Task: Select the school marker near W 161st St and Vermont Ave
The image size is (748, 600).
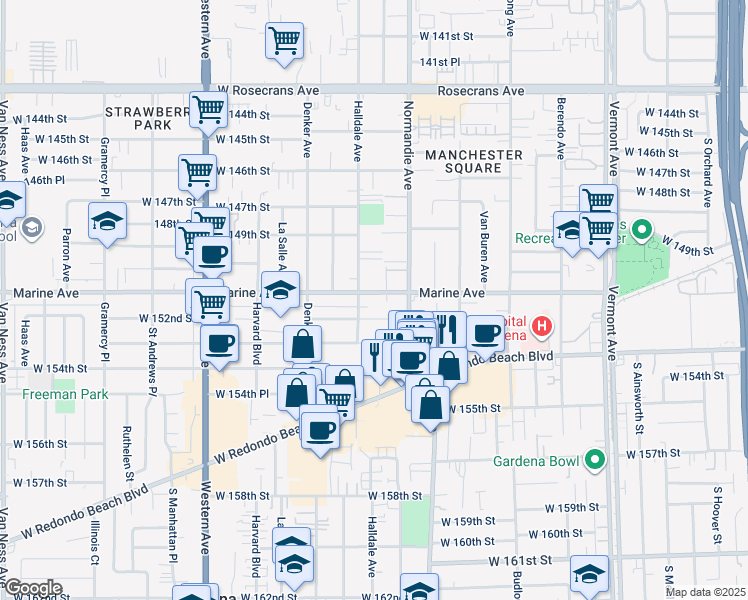Action: tap(590, 574)
